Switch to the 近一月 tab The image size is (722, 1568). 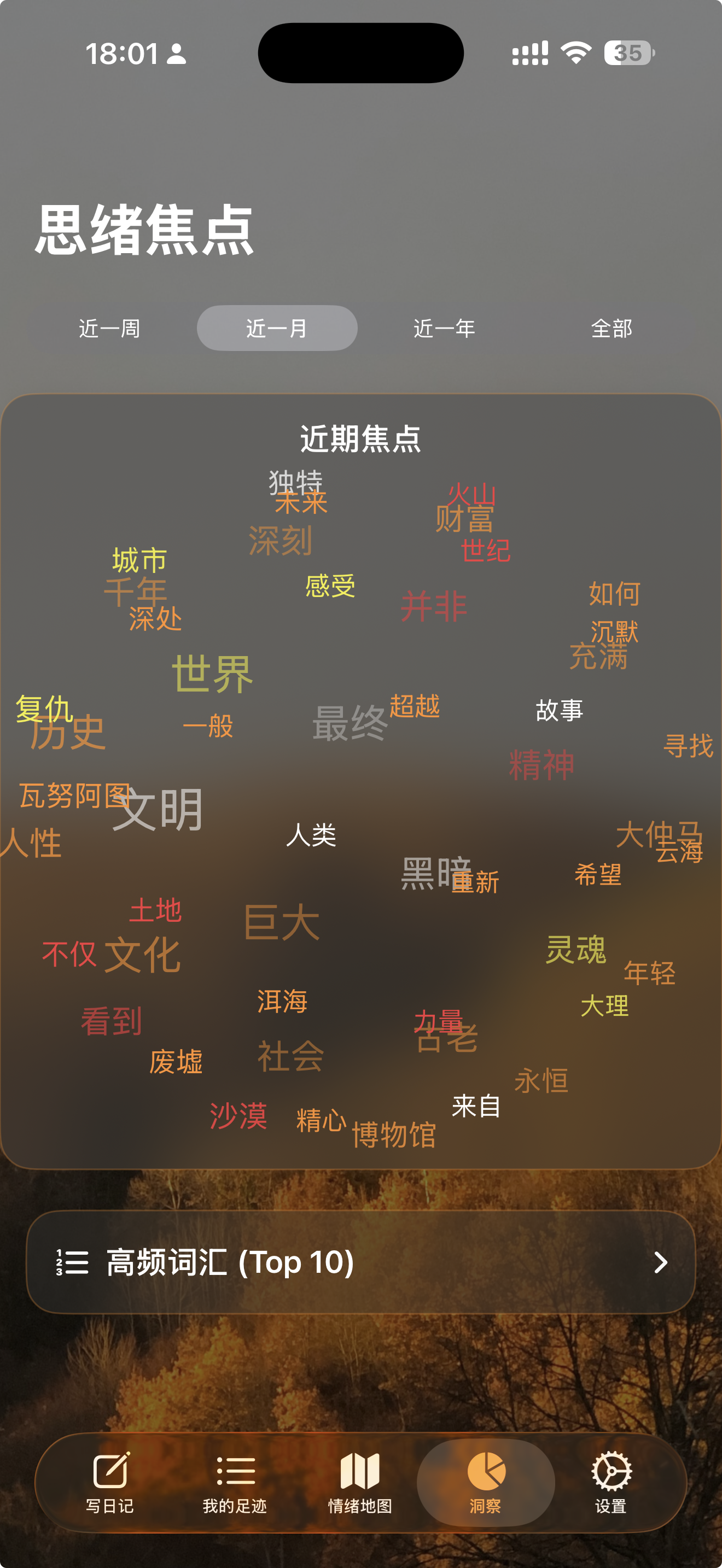[x=277, y=329]
